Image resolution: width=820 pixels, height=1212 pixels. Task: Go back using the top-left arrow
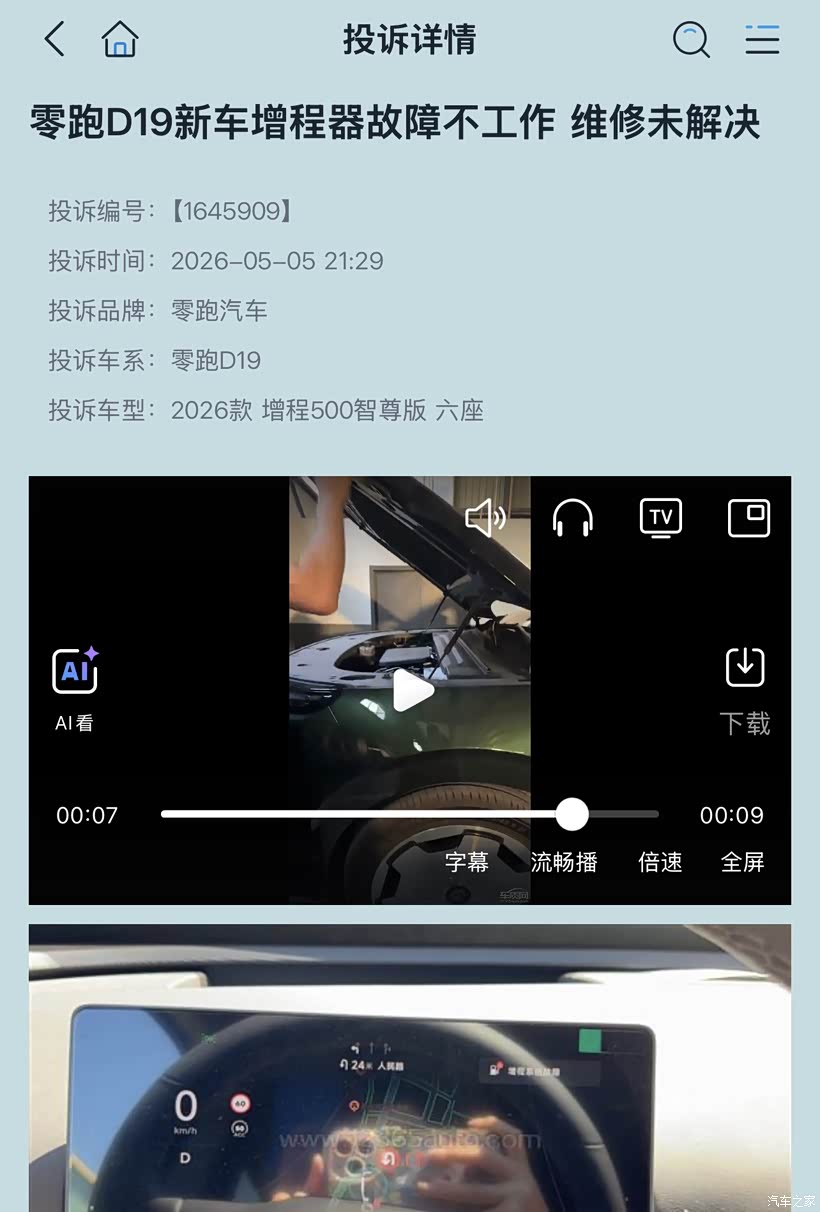point(54,40)
